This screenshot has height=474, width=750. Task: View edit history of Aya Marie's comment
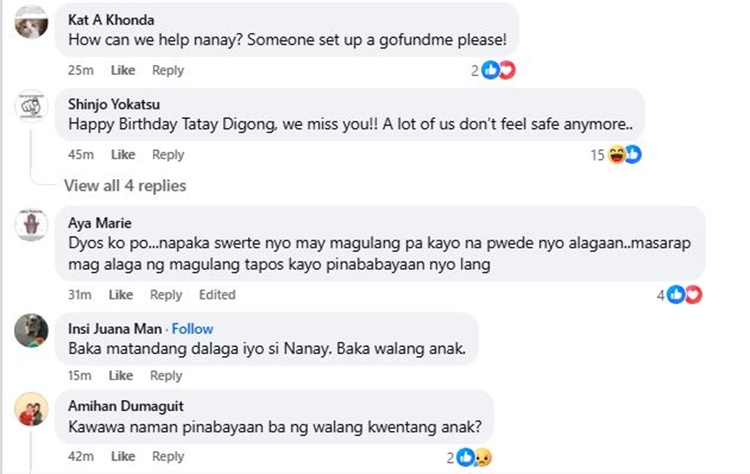click(217, 295)
